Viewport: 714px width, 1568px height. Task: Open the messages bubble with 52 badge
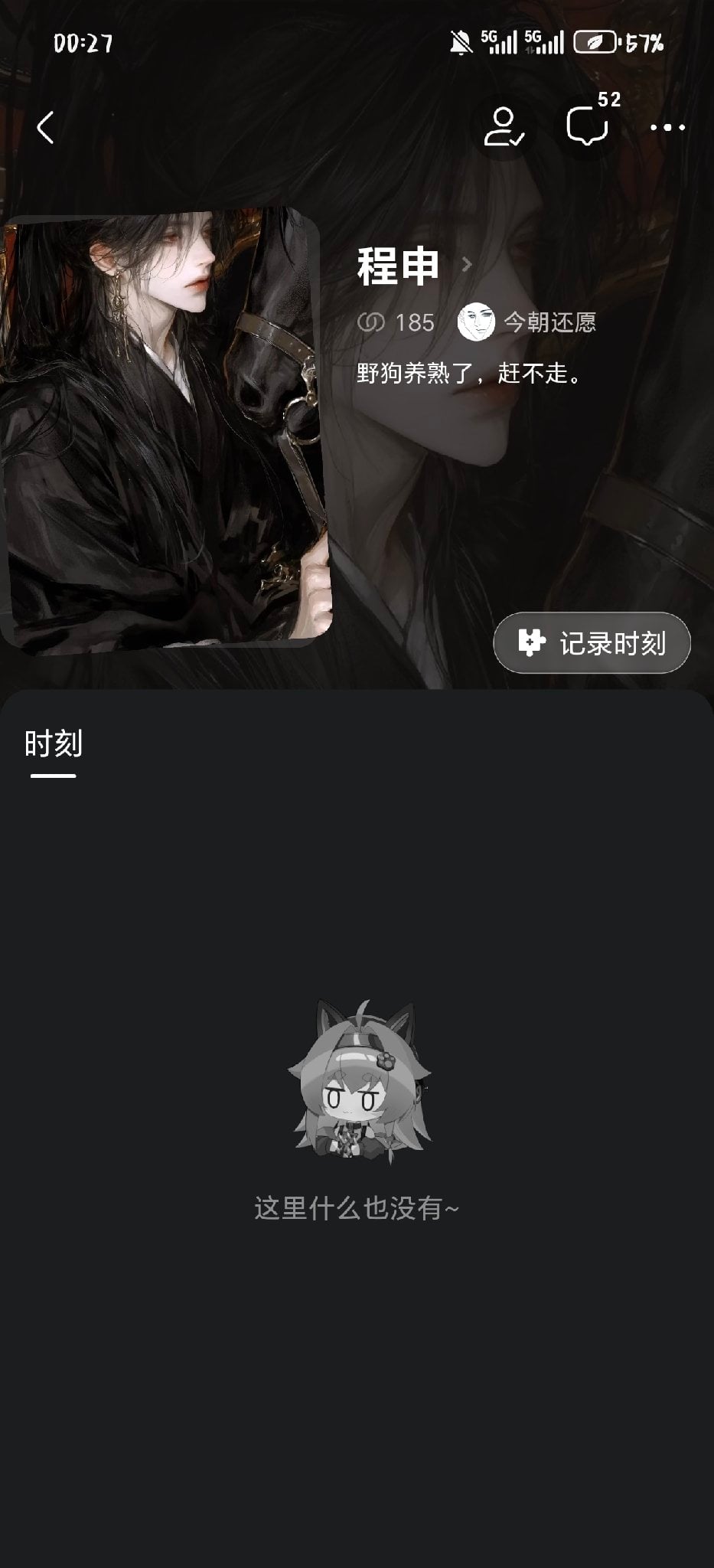point(588,126)
